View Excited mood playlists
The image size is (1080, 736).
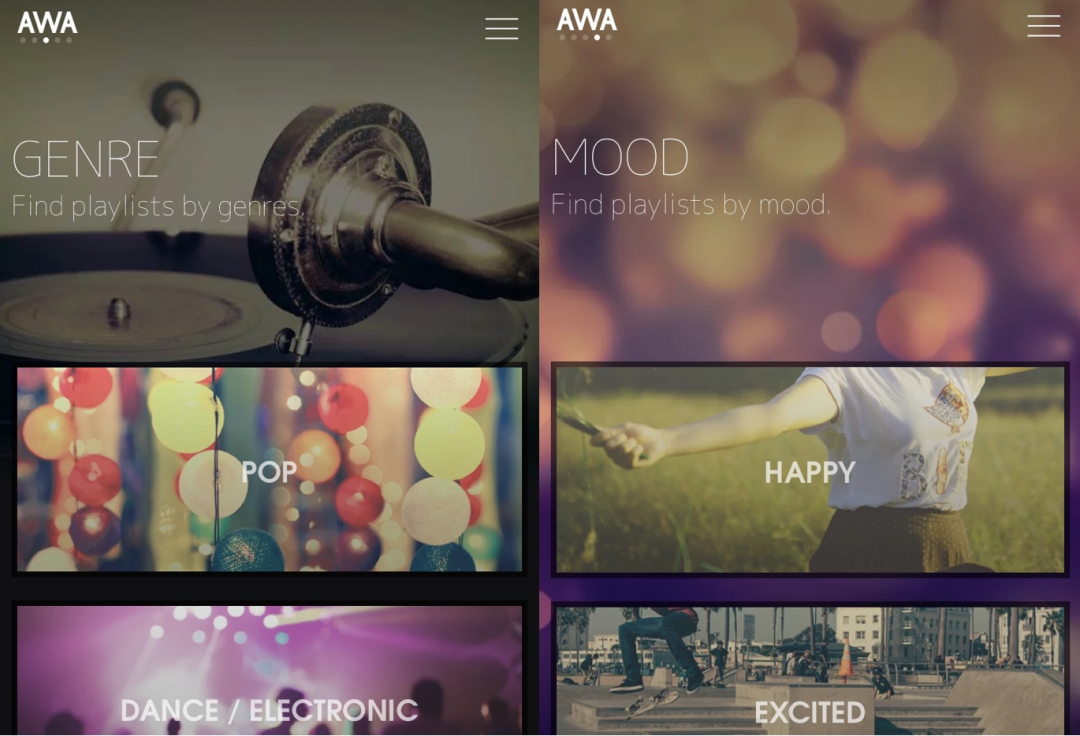pyautogui.click(x=809, y=670)
